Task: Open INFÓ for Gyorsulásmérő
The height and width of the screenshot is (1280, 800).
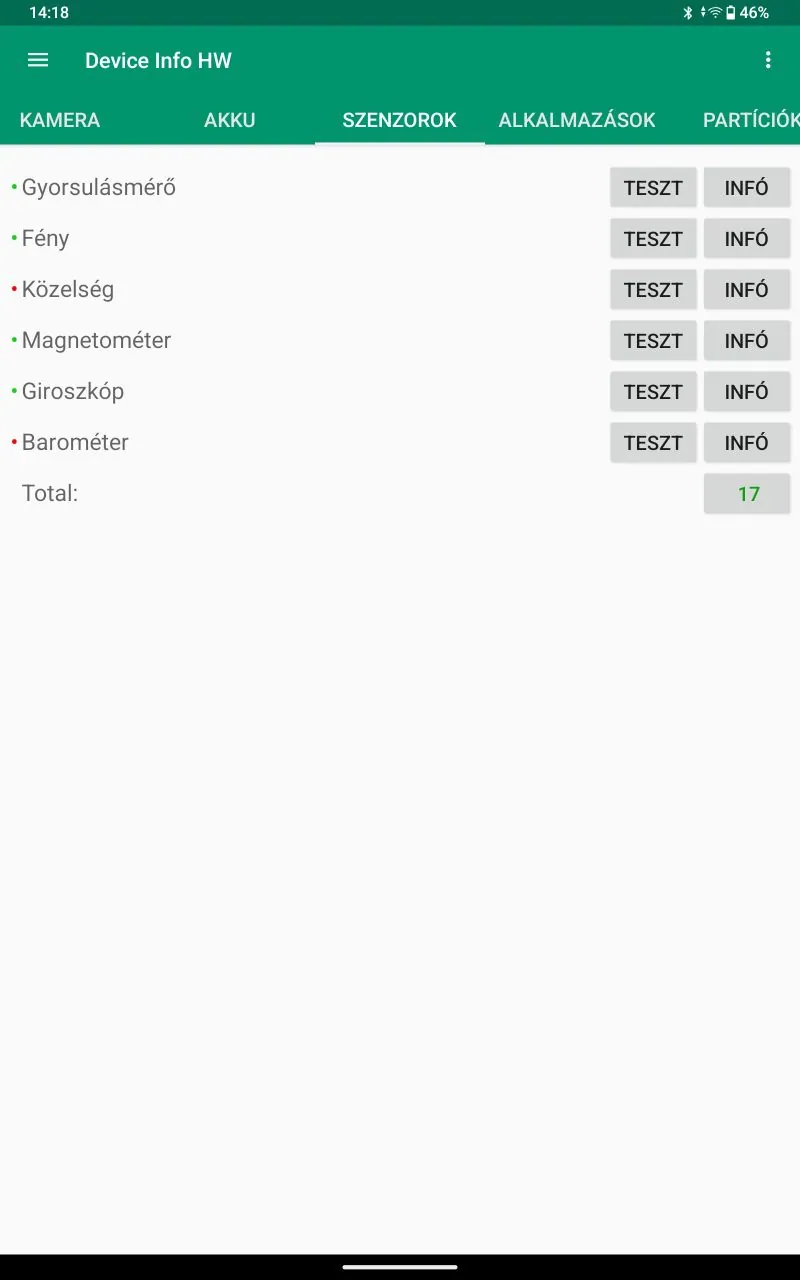Action: point(747,187)
